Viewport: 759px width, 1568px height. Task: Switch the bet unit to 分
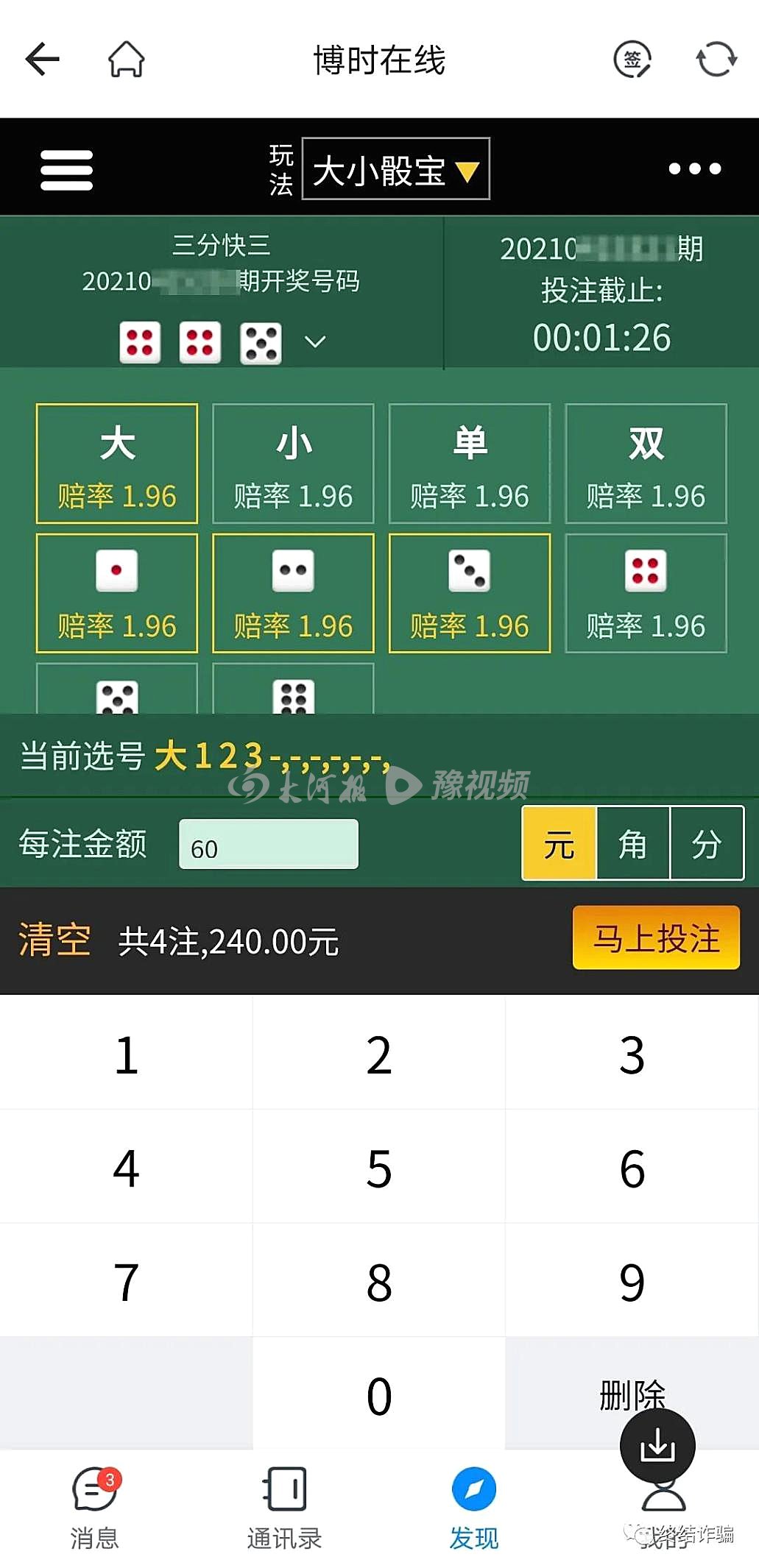(707, 844)
